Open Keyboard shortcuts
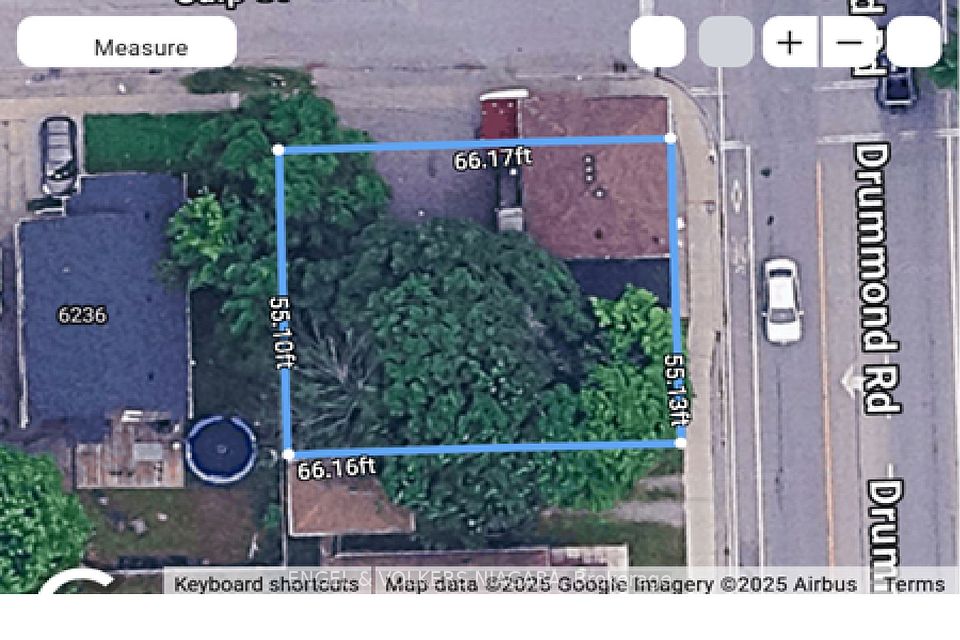The height and width of the screenshot is (640, 960). tap(266, 585)
